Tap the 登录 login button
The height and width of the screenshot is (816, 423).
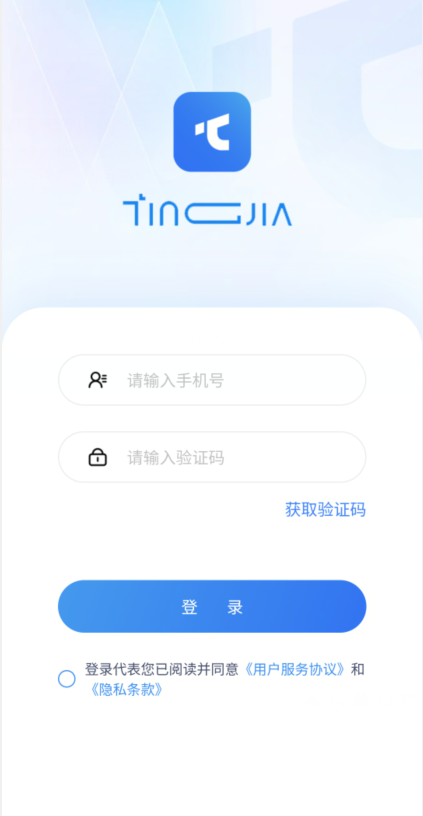[x=212, y=606]
